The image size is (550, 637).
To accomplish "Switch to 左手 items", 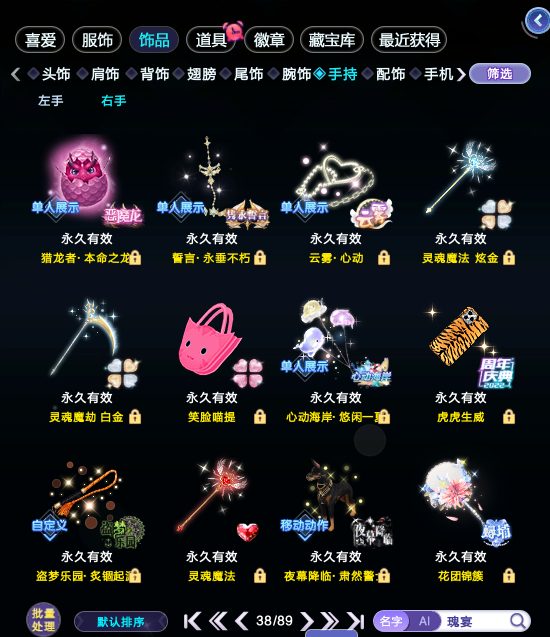I will pyautogui.click(x=50, y=100).
